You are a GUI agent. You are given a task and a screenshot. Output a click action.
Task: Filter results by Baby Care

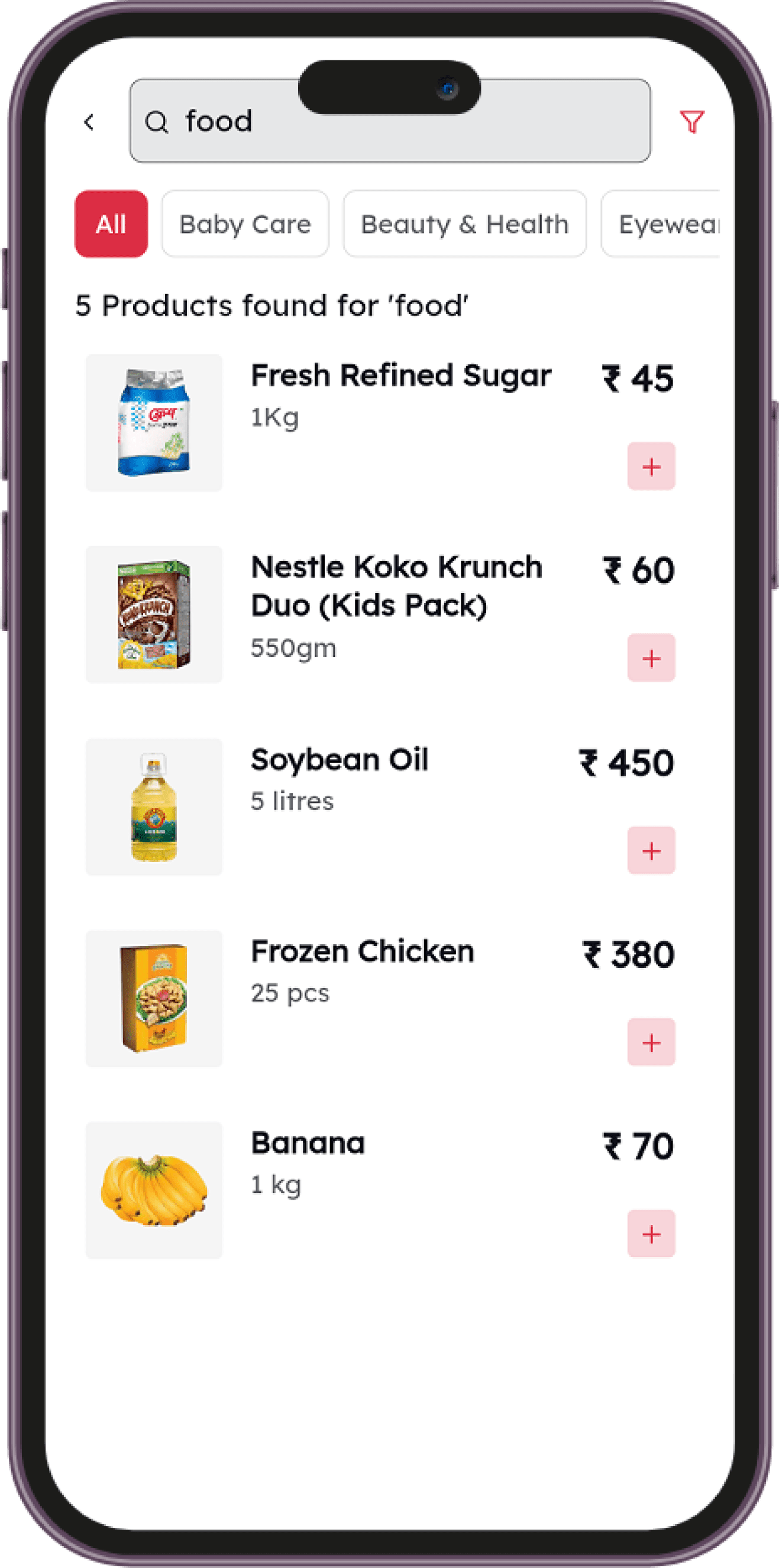(x=245, y=224)
